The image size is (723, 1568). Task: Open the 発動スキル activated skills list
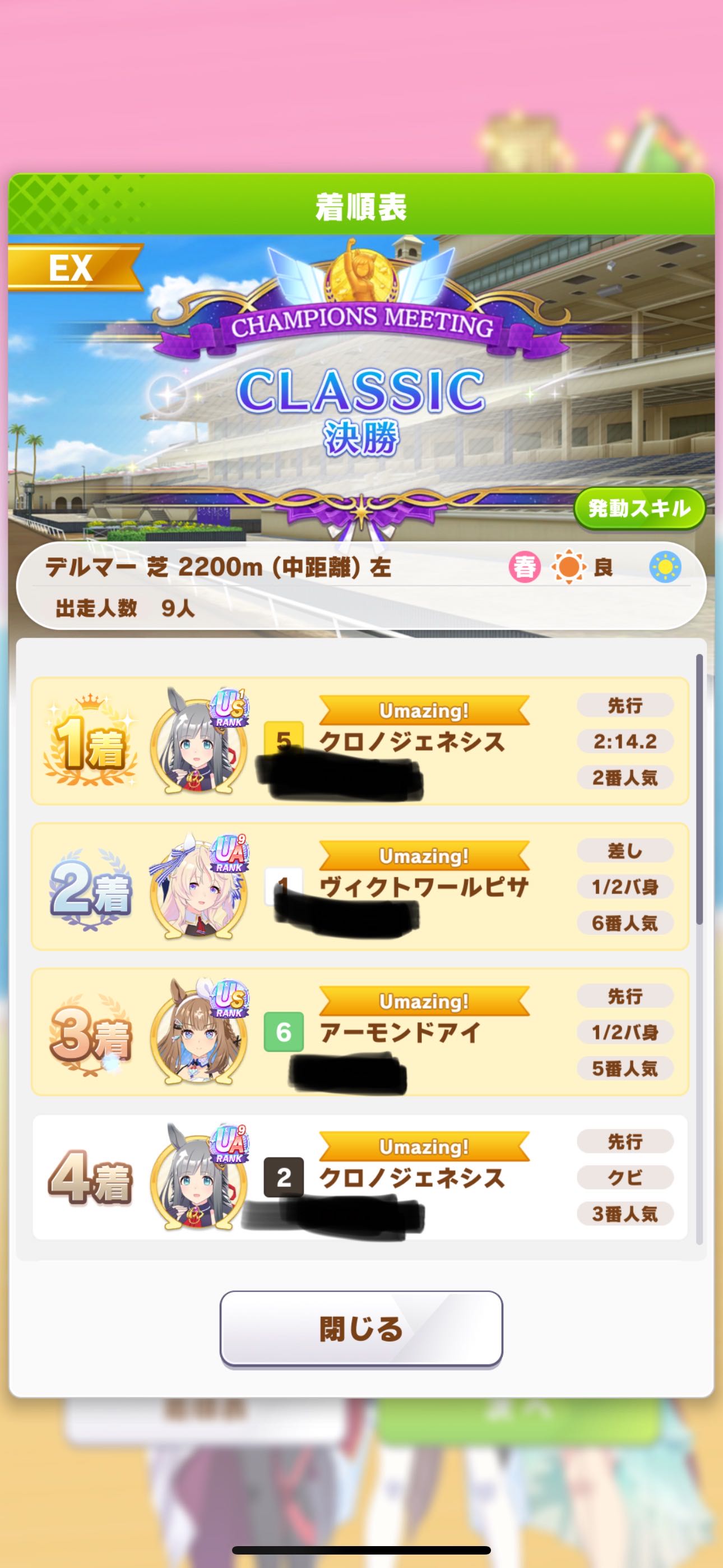tap(639, 508)
